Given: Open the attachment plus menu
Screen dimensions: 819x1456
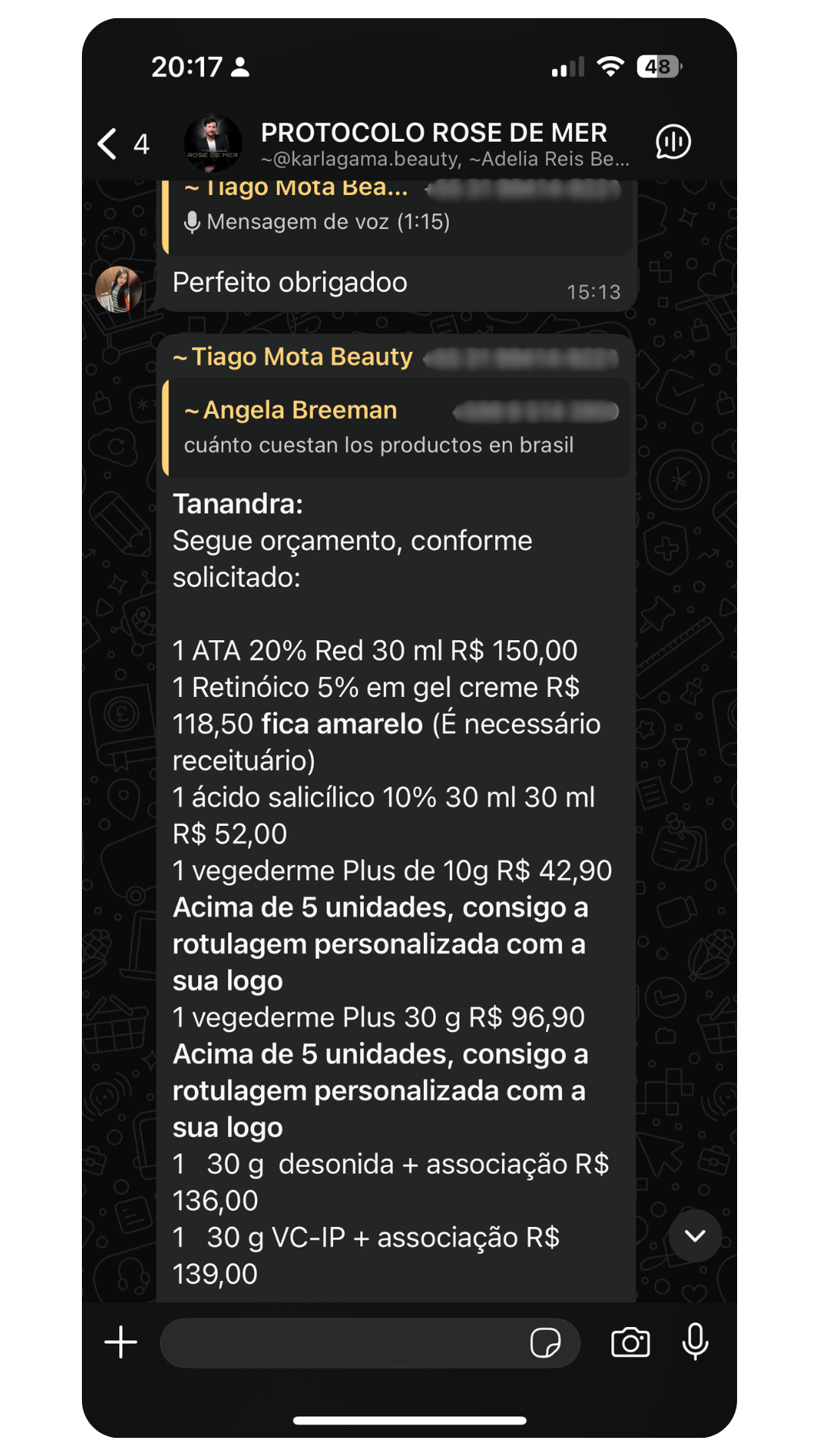Looking at the screenshot, I should click(x=121, y=1342).
